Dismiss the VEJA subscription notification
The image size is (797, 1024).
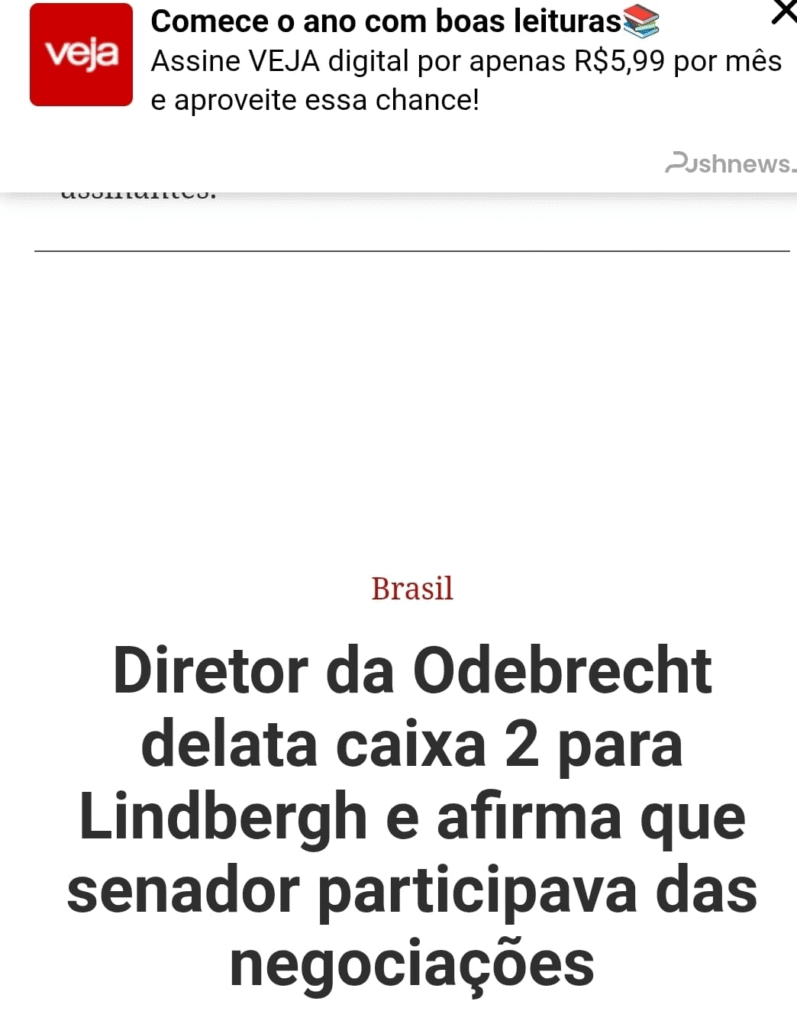(x=783, y=12)
